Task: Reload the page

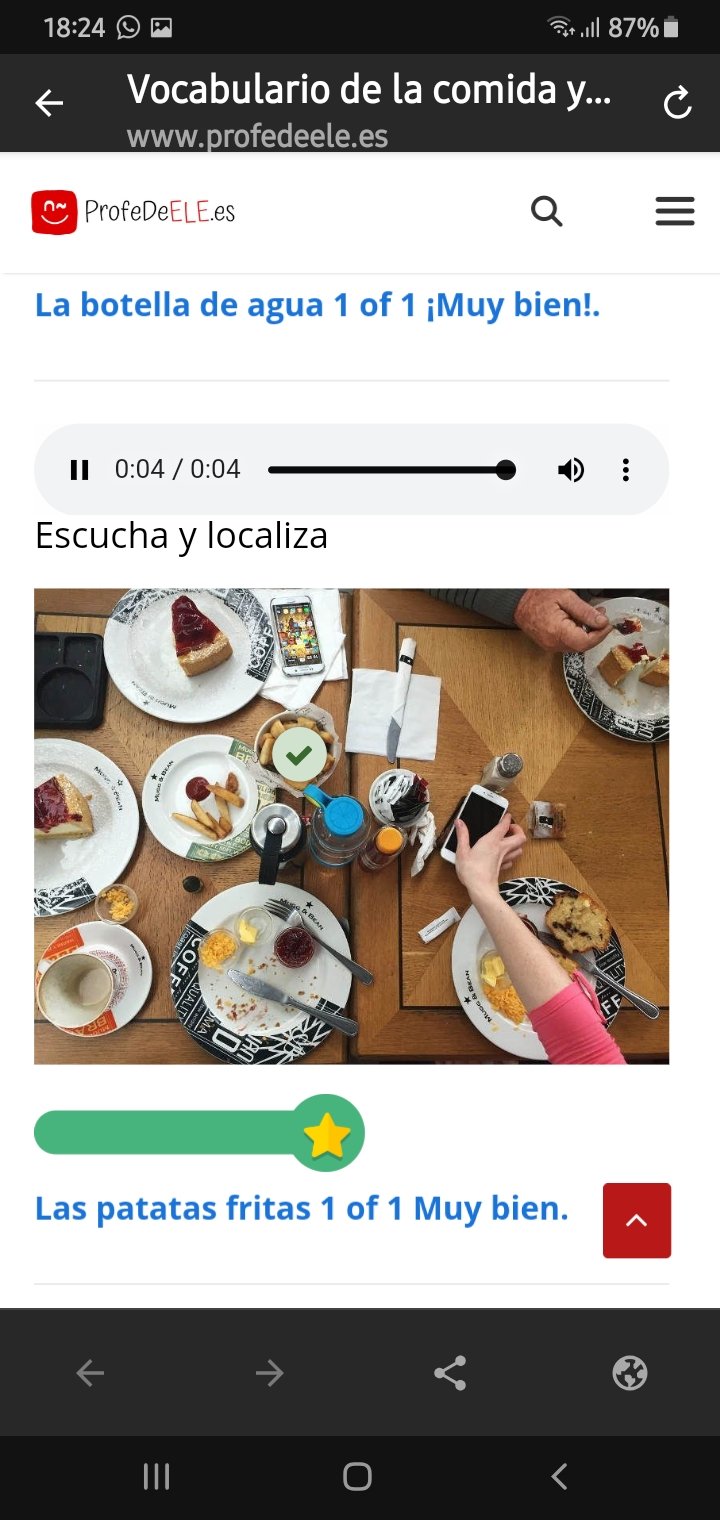Action: point(677,103)
